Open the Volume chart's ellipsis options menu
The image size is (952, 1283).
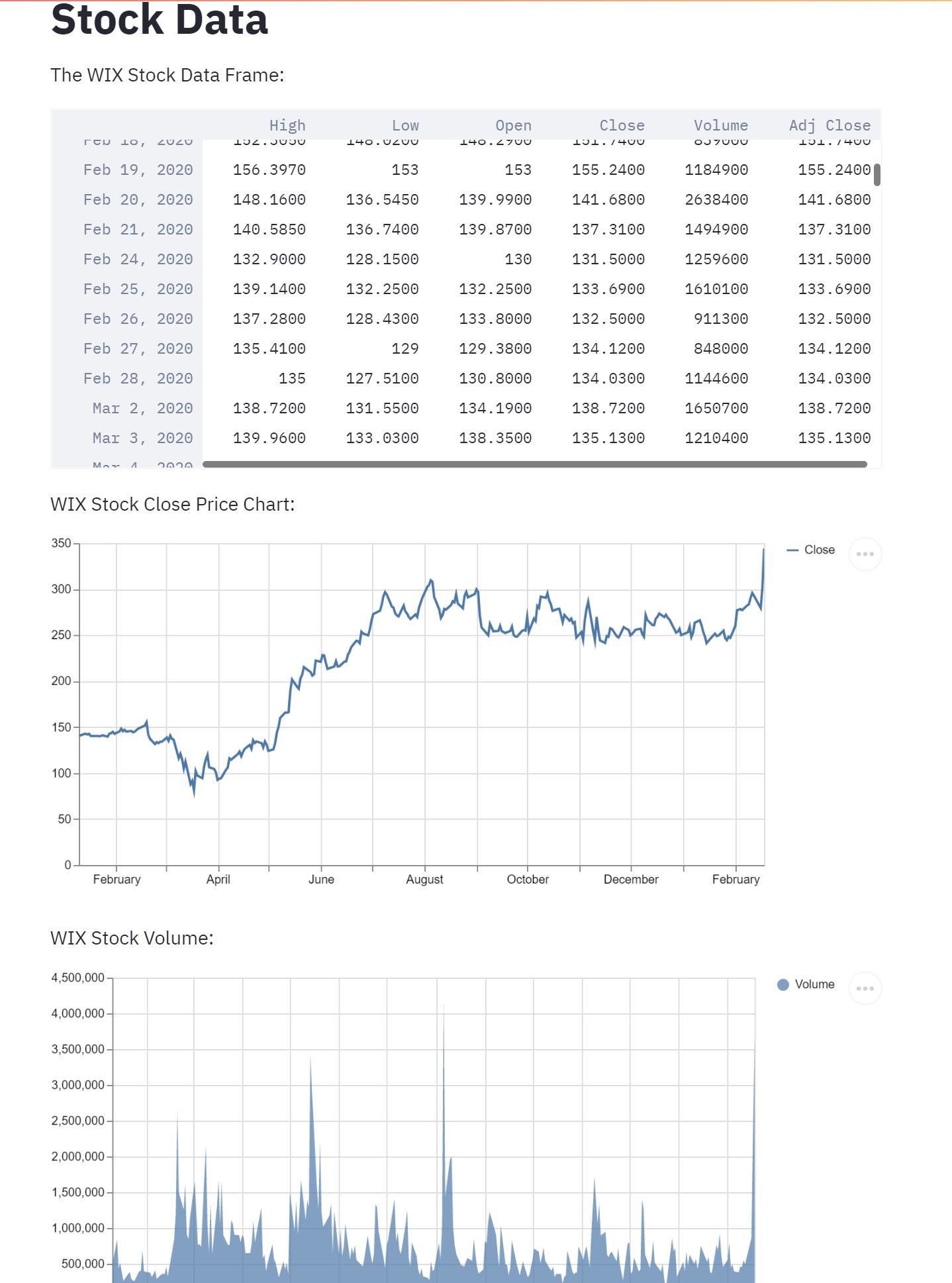[865, 988]
